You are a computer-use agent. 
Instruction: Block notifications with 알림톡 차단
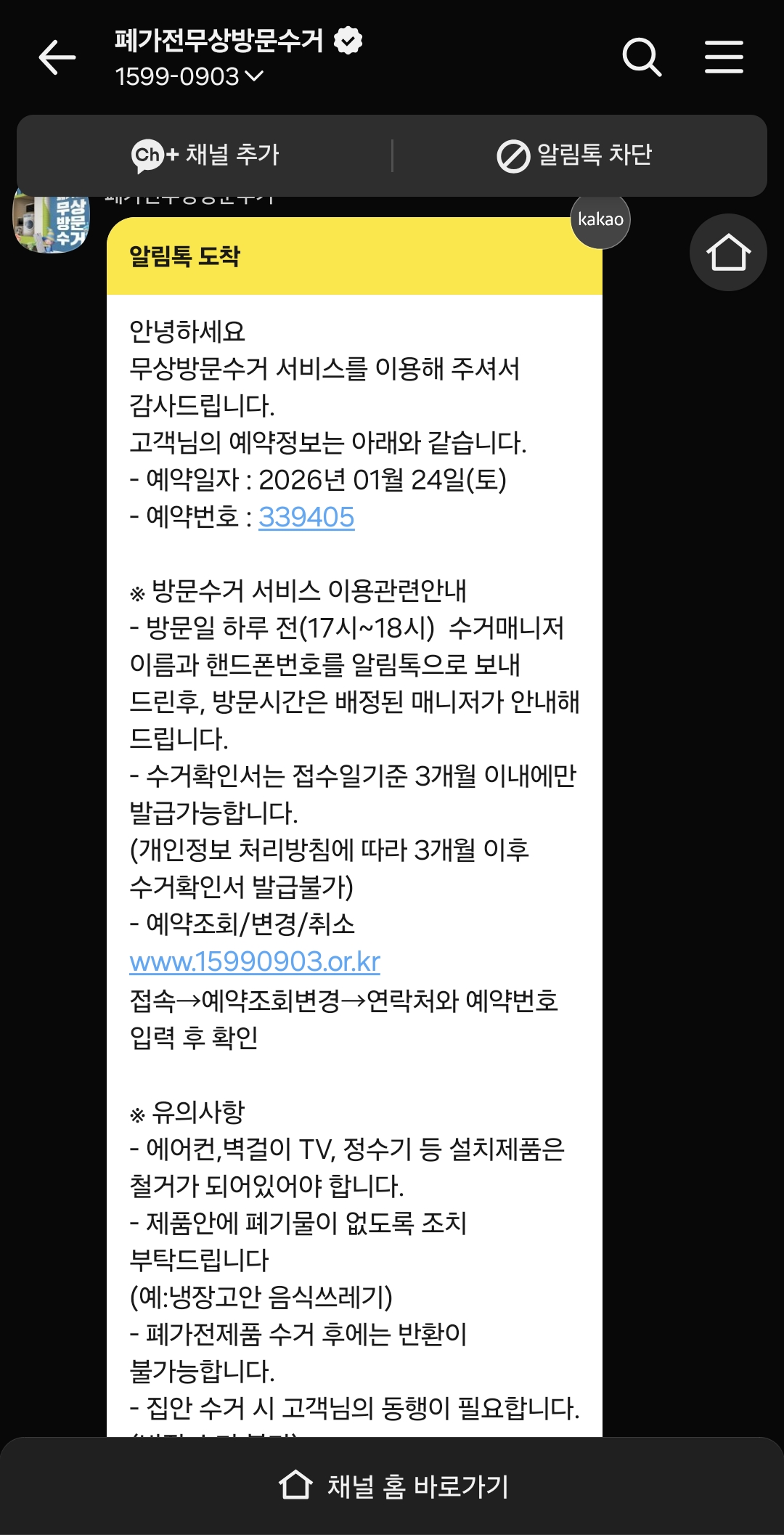[x=574, y=155]
